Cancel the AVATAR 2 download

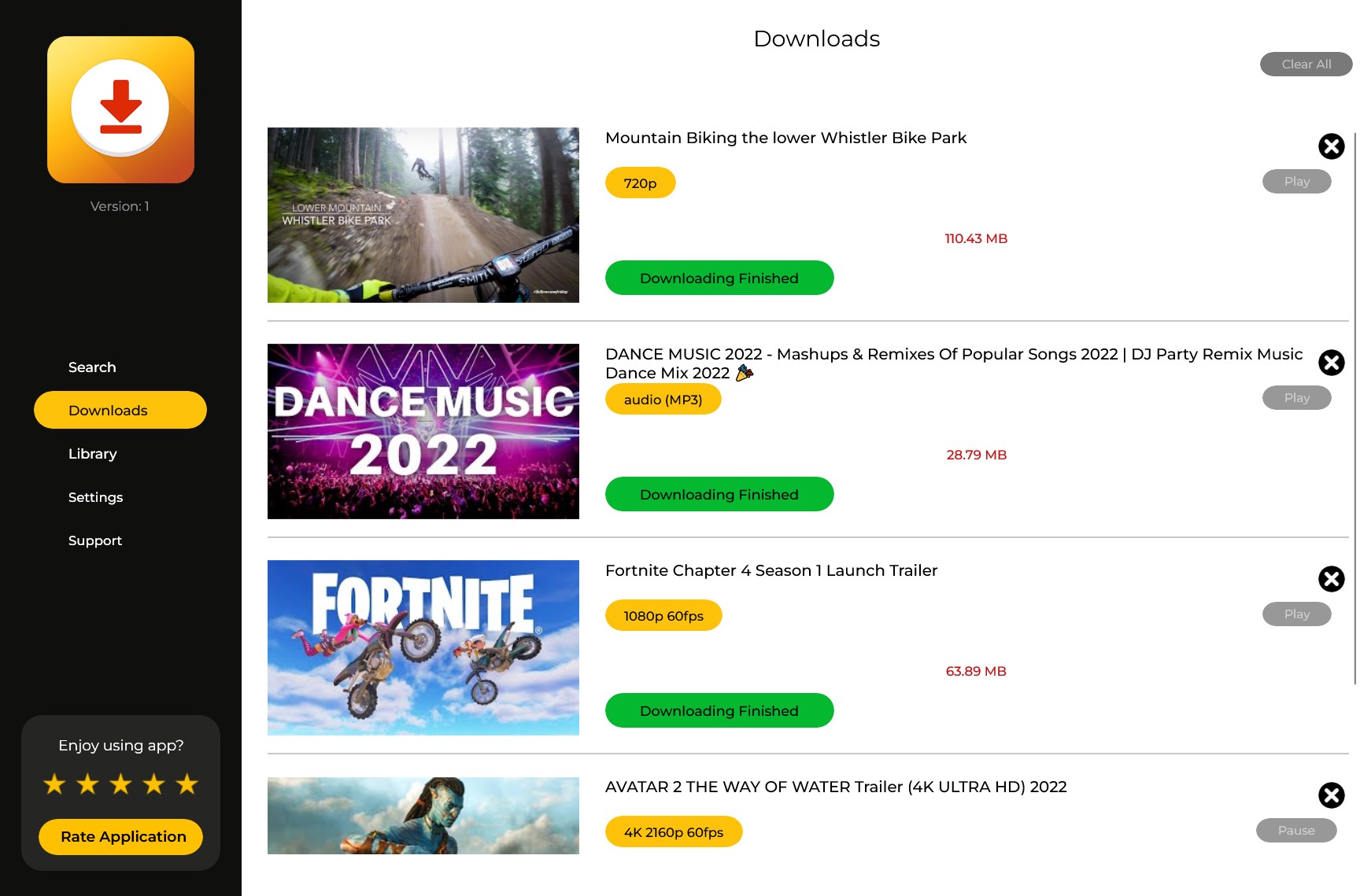point(1331,795)
